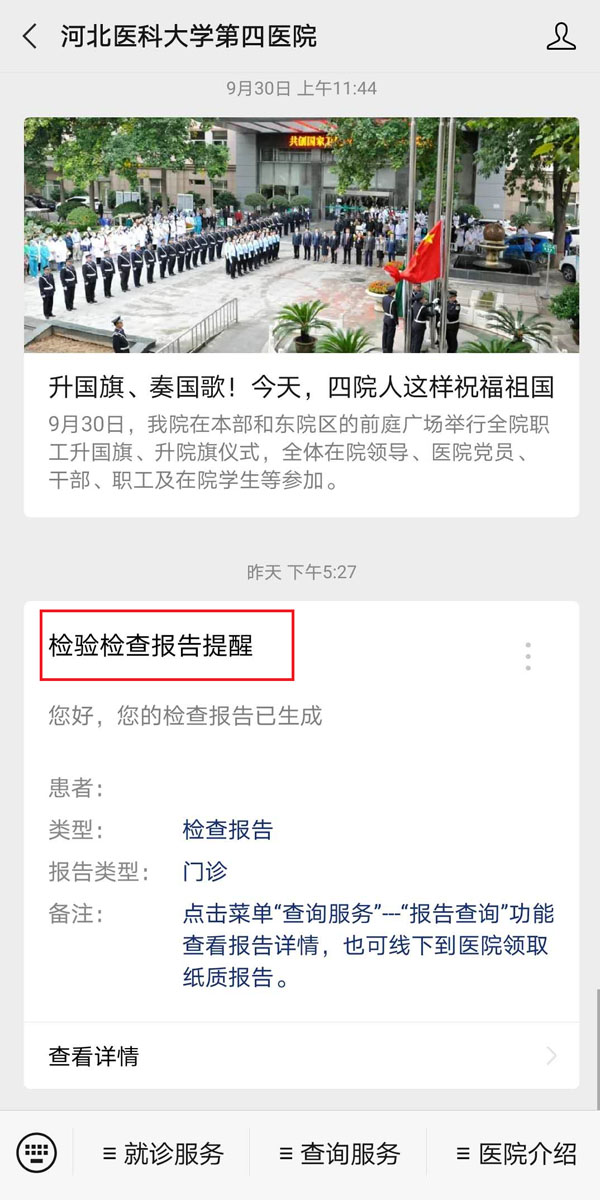Go back from the hospital account chat

30,37
